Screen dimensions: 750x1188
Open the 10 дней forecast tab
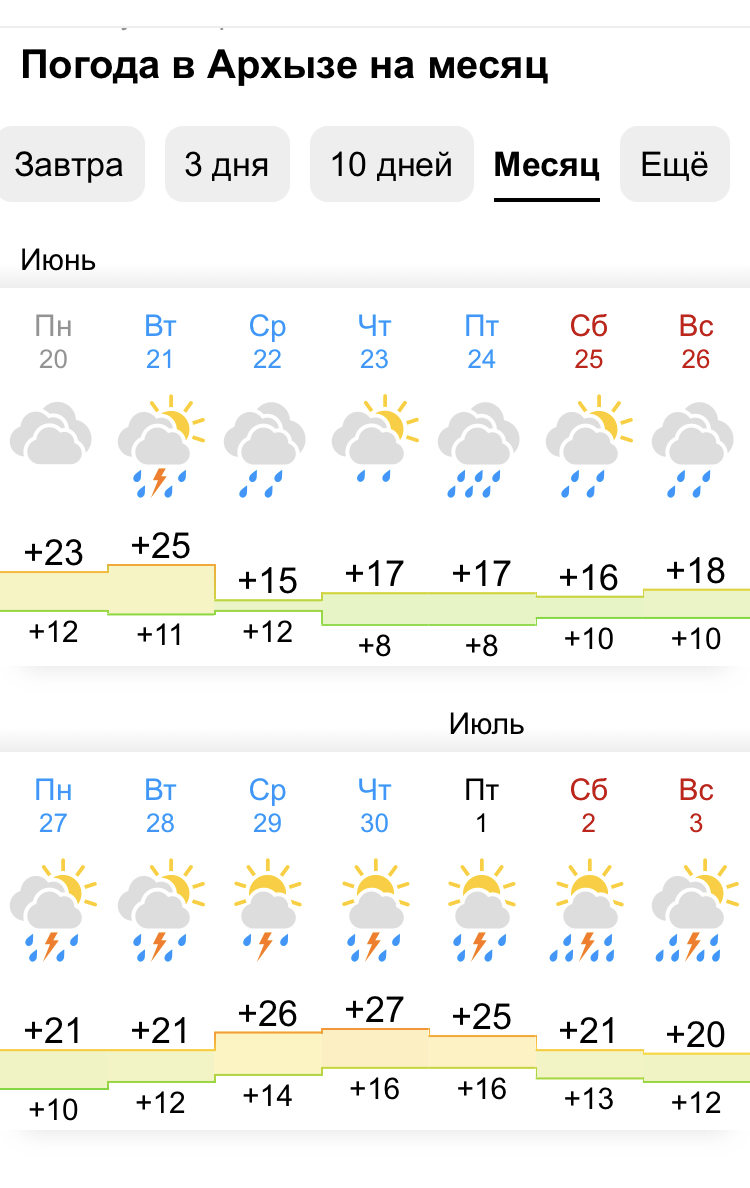(392, 164)
